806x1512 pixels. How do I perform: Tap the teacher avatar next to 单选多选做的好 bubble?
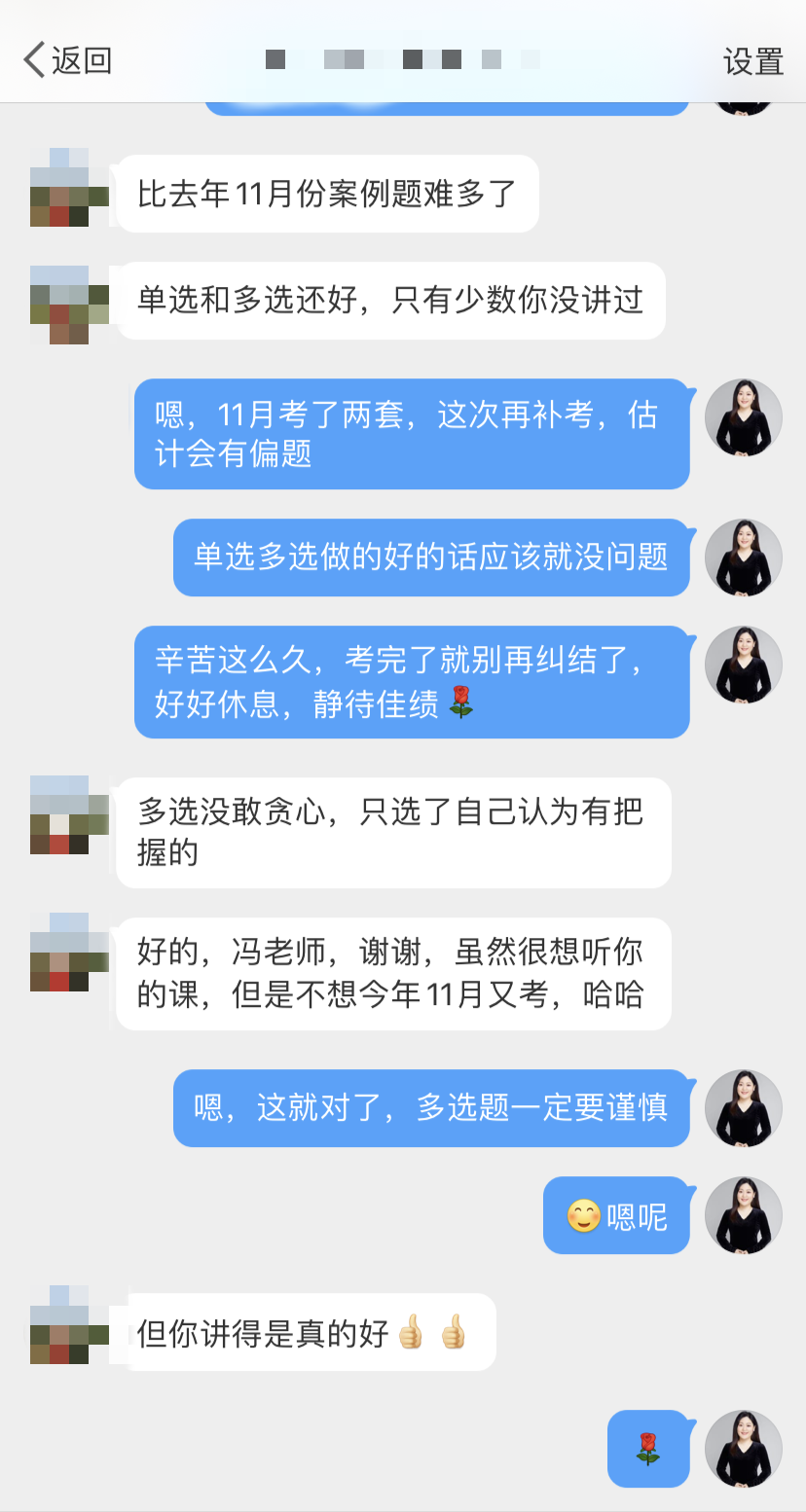pyautogui.click(x=743, y=558)
